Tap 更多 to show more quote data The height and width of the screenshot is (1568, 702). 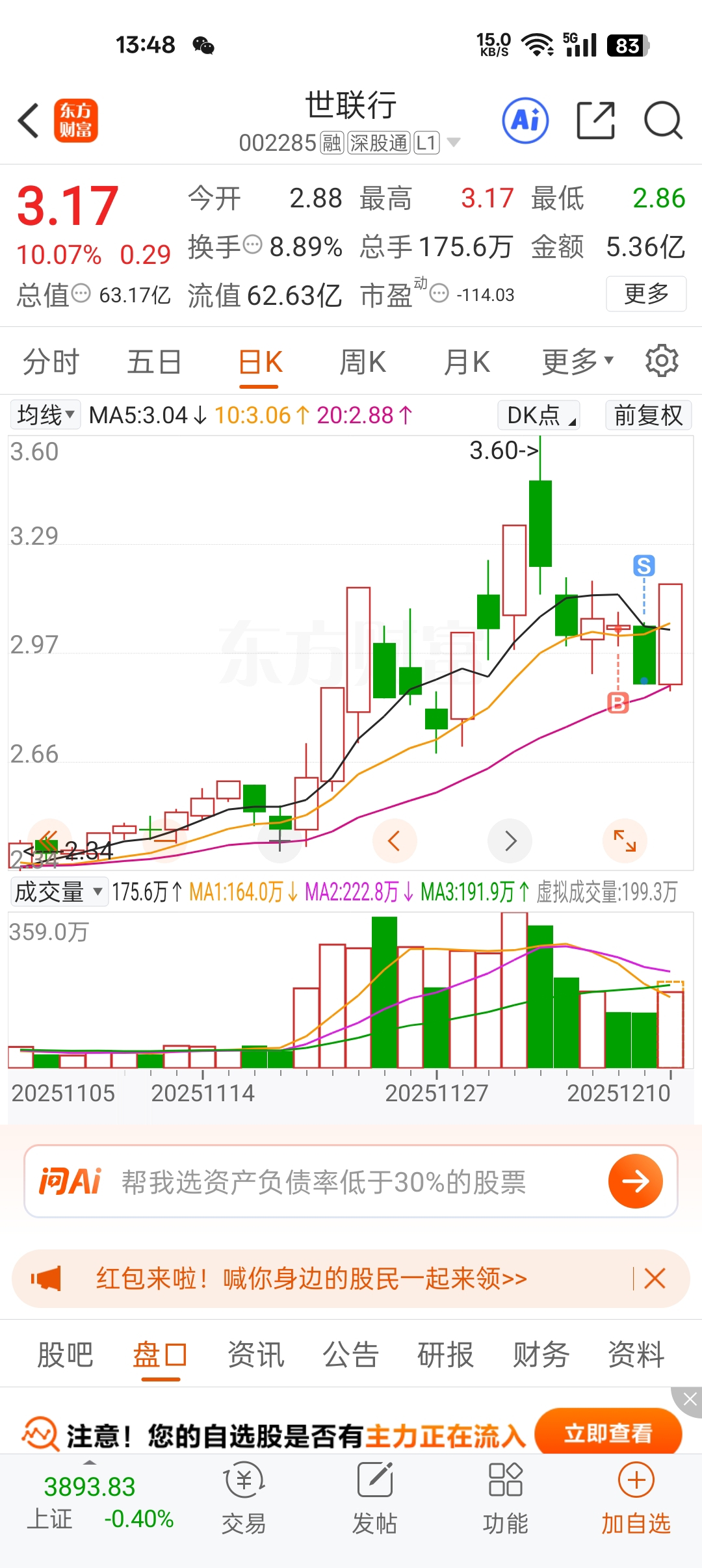pyautogui.click(x=646, y=294)
